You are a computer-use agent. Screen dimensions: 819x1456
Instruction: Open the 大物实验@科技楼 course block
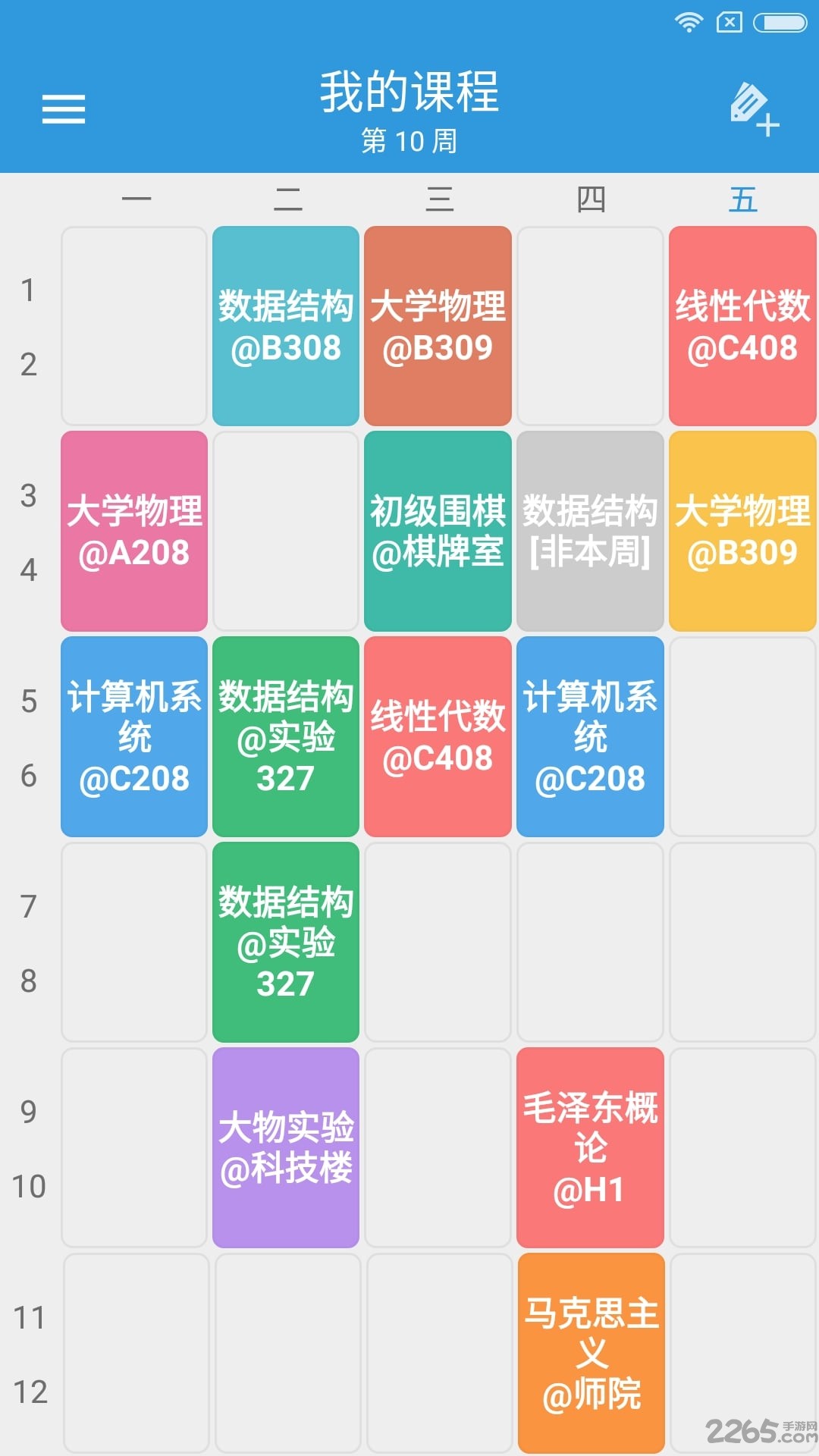[285, 1145]
